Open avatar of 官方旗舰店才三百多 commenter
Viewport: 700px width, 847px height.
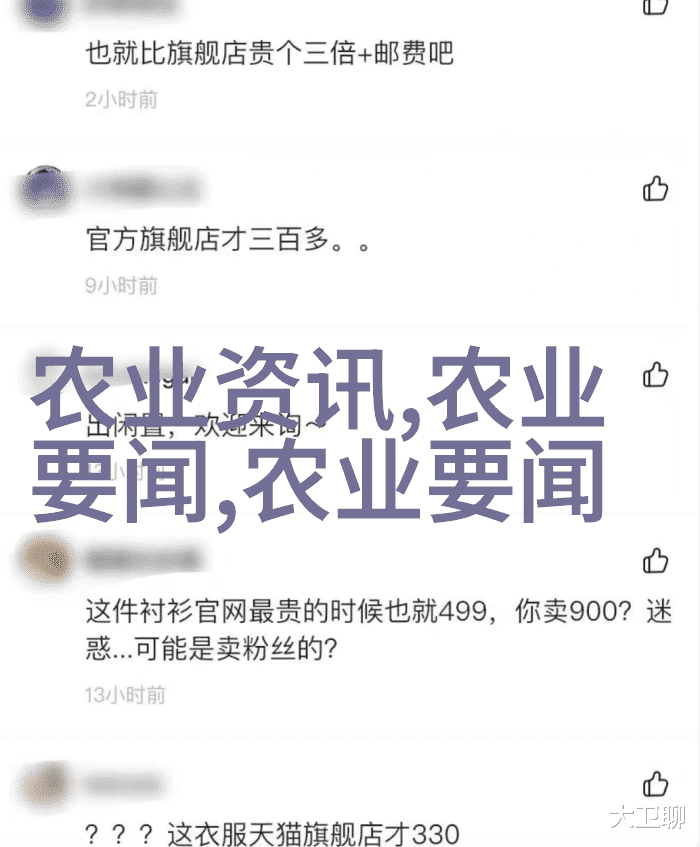(x=43, y=188)
